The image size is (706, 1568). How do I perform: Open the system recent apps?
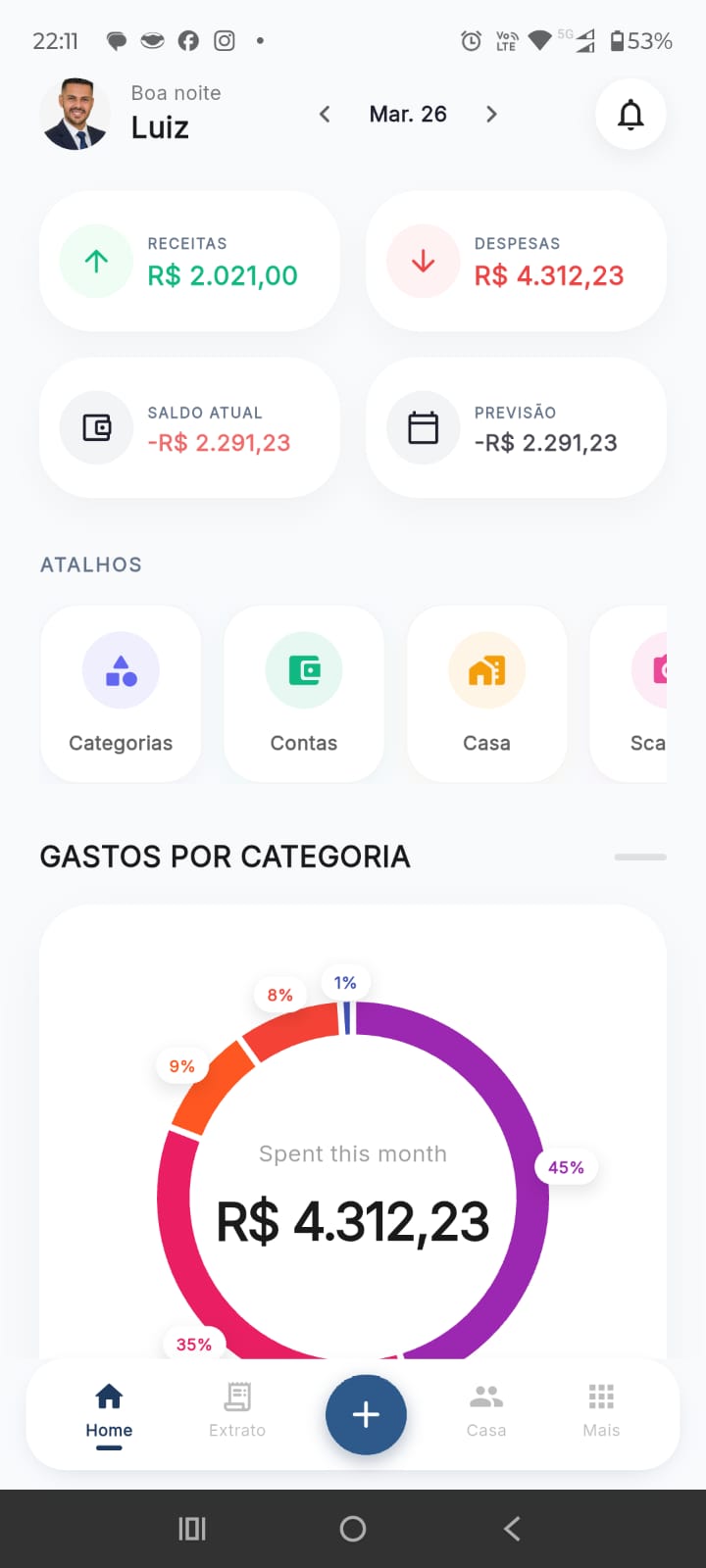click(192, 1529)
